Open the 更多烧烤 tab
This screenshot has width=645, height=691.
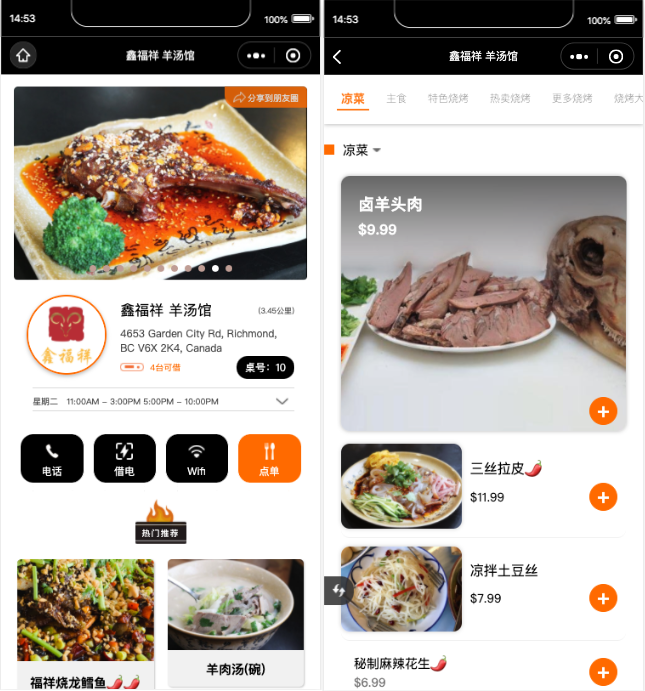(x=572, y=99)
